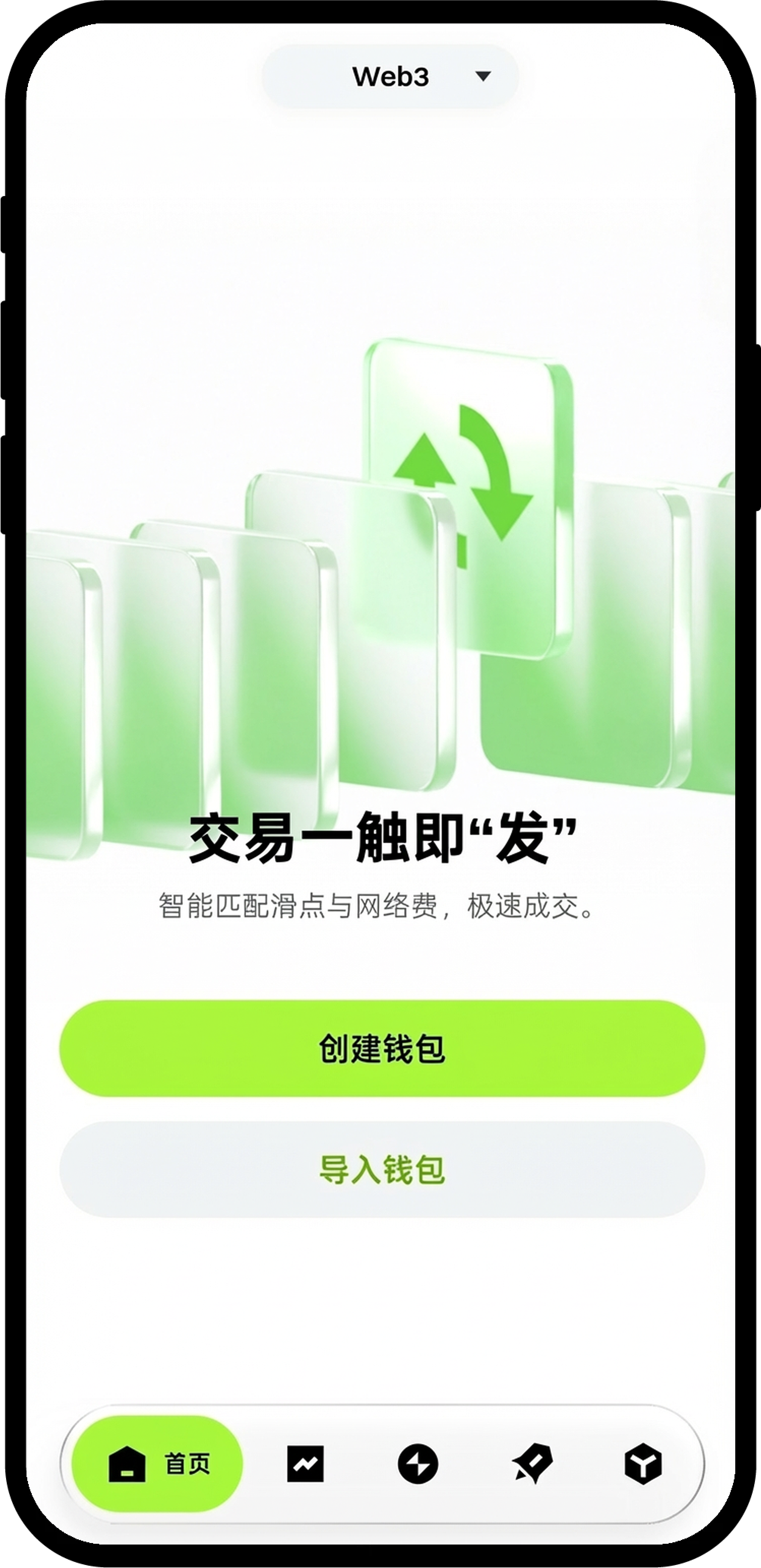
Task: Open the market trends chart tab
Action: [x=305, y=1464]
